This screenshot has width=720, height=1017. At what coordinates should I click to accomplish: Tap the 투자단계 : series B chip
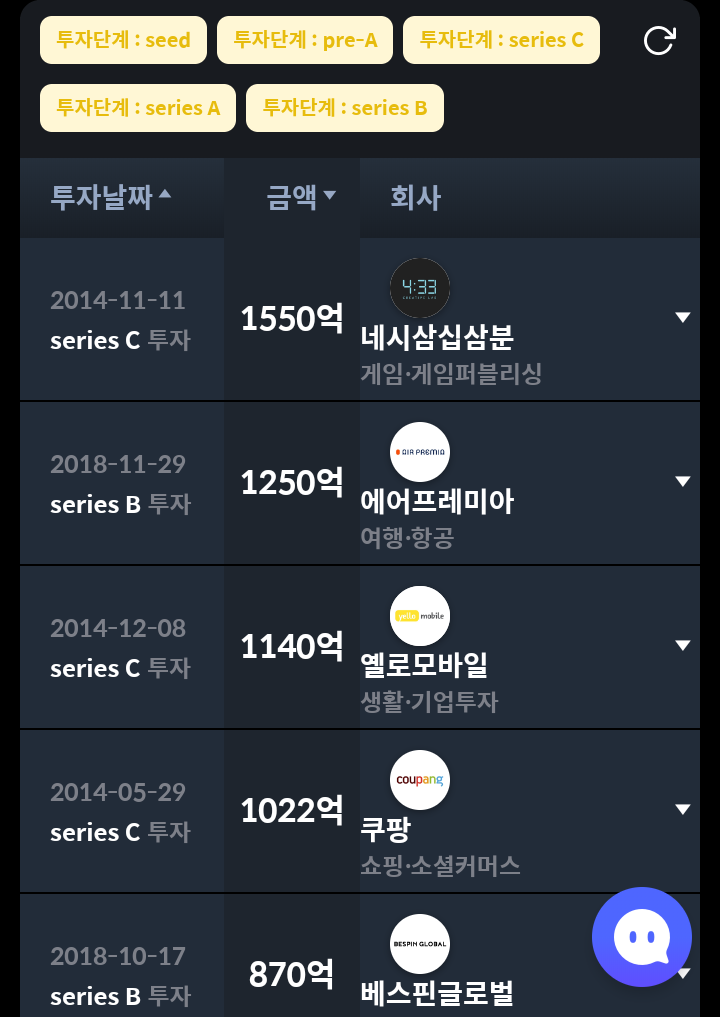(x=345, y=108)
